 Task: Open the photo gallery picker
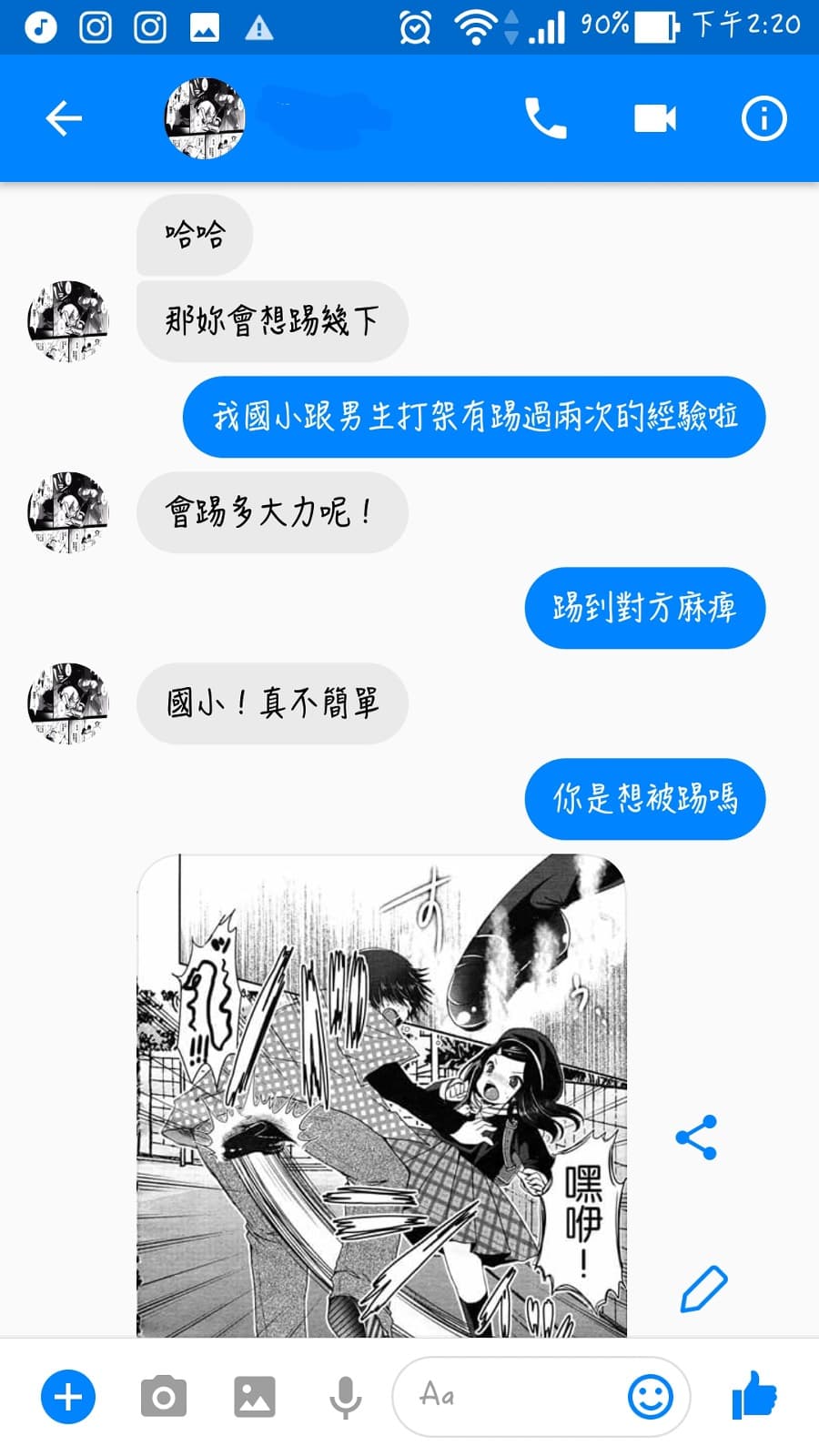coord(255,1397)
